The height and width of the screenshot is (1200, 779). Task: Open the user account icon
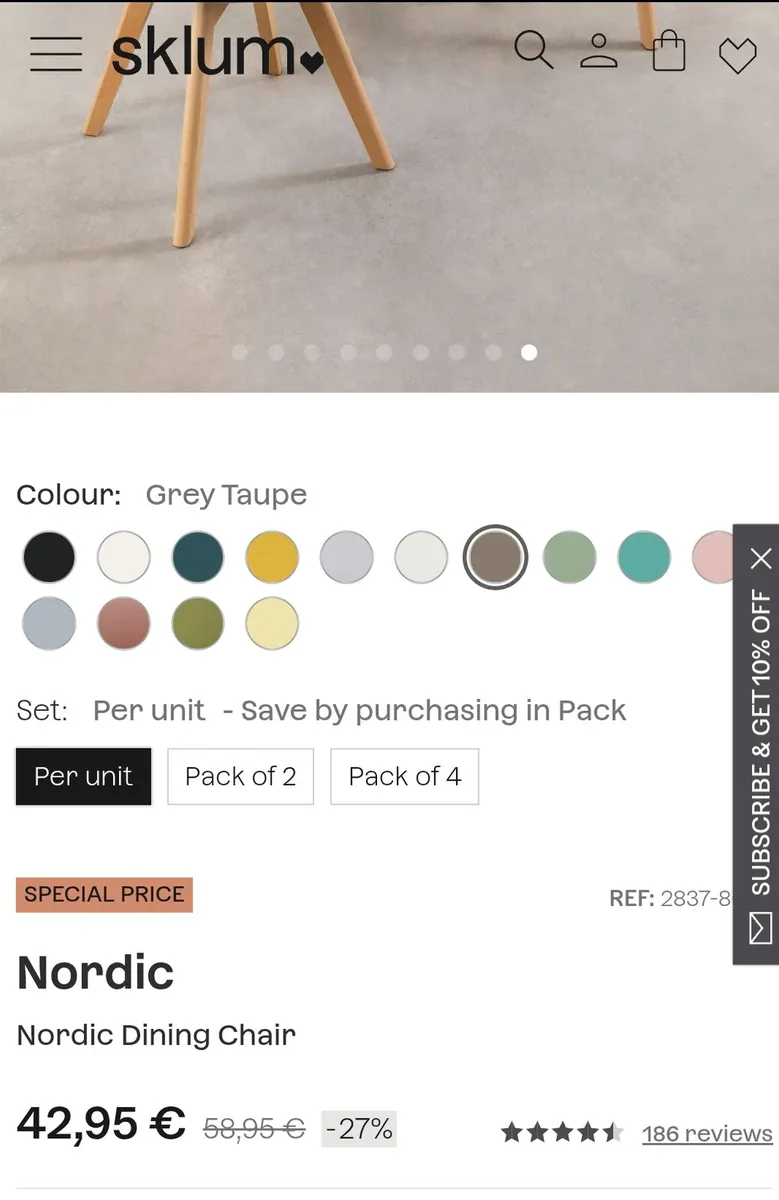tap(599, 51)
